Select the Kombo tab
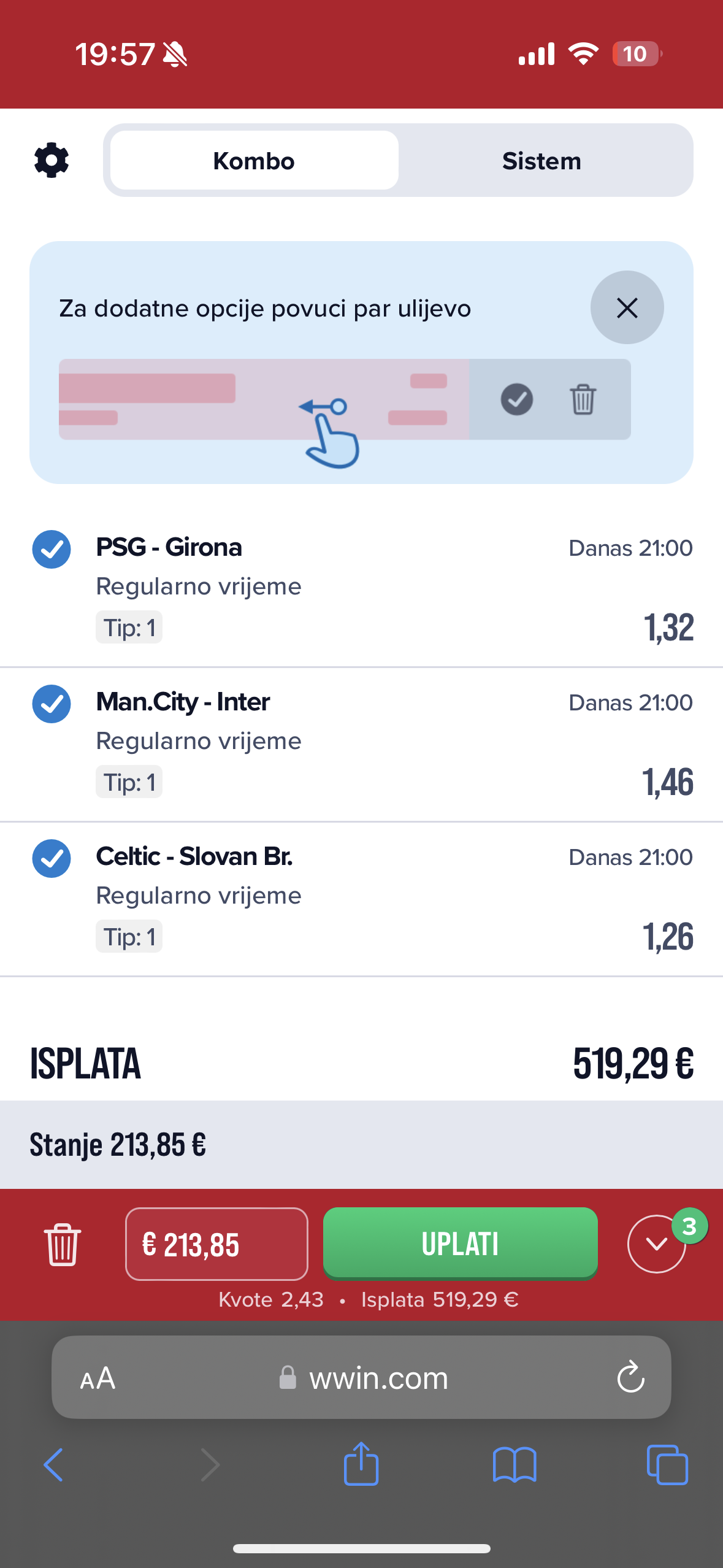723x1568 pixels. [x=254, y=161]
